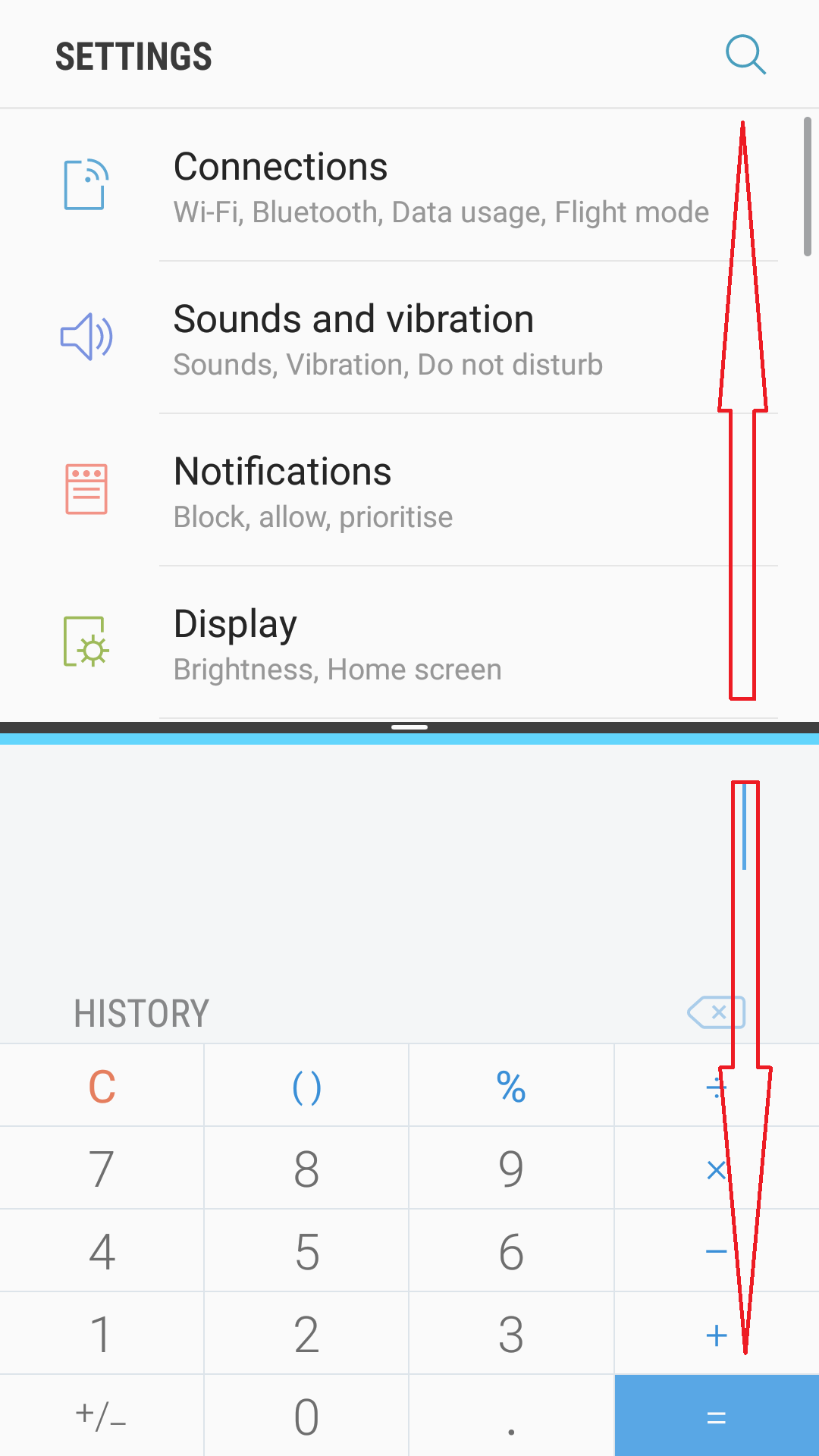Toggle the plus/minus sign key
The image size is (819, 1456).
pyautogui.click(x=102, y=1416)
